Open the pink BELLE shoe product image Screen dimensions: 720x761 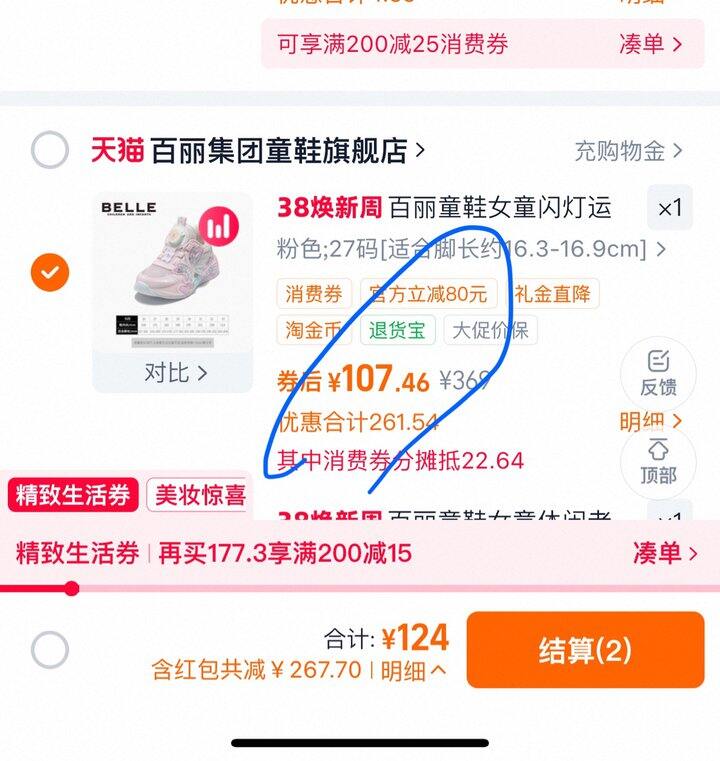coord(172,272)
